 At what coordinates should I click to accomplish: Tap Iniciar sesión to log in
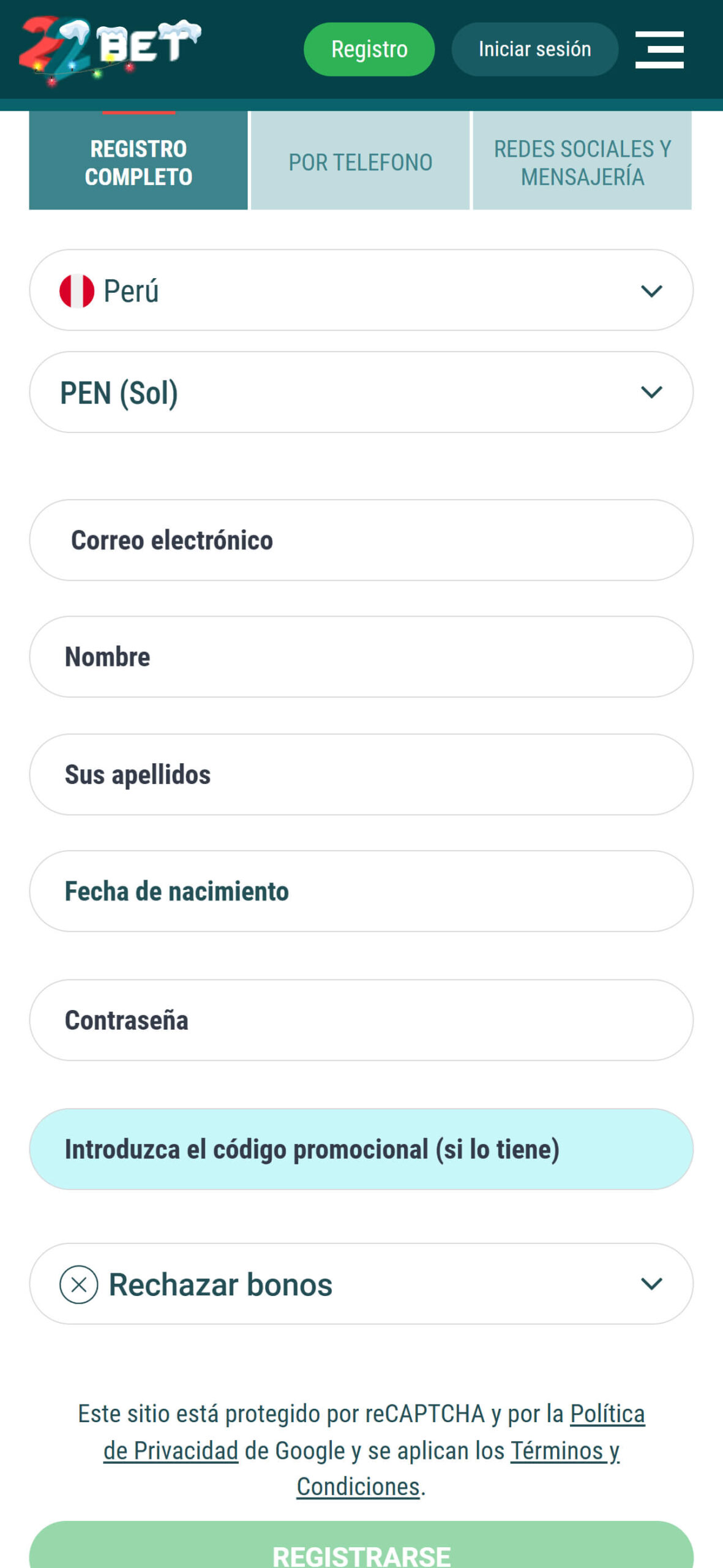click(534, 50)
